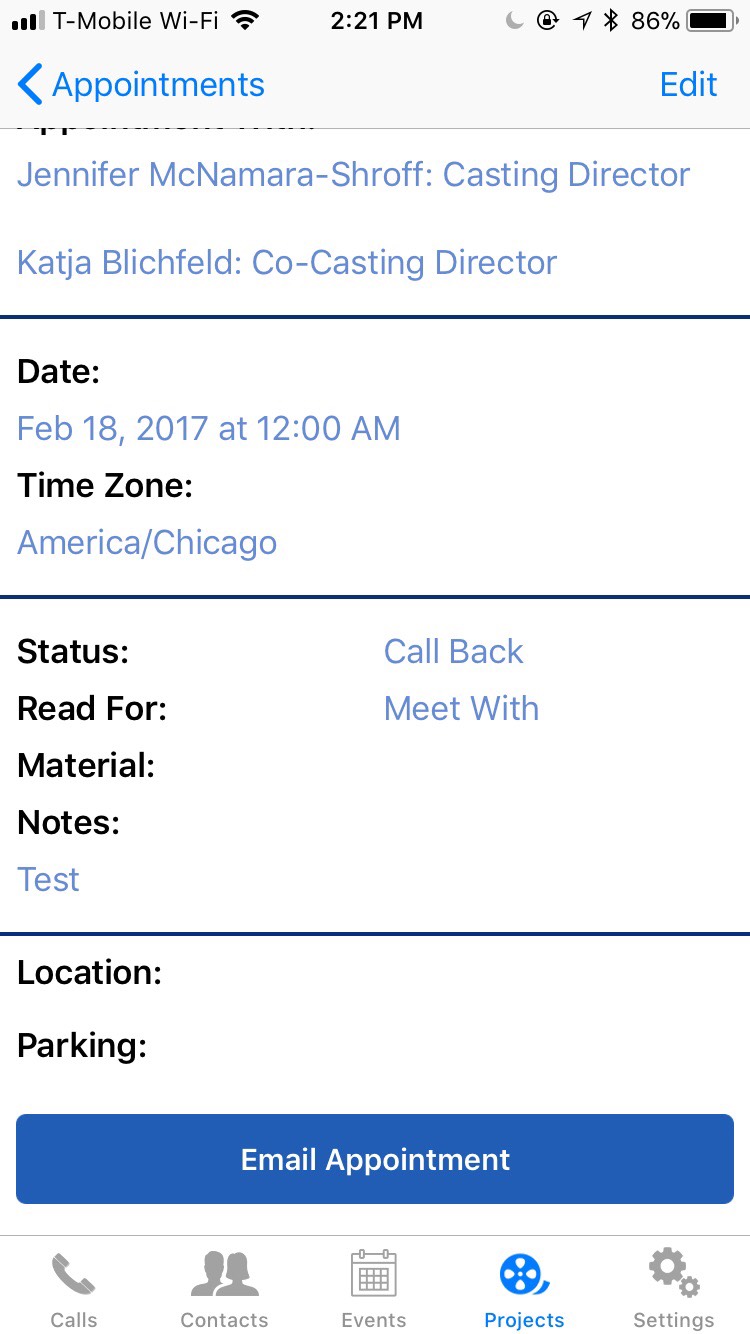Open Jennifer McNamara-Shroff's contact link
The width and height of the screenshot is (750, 1334).
click(353, 175)
